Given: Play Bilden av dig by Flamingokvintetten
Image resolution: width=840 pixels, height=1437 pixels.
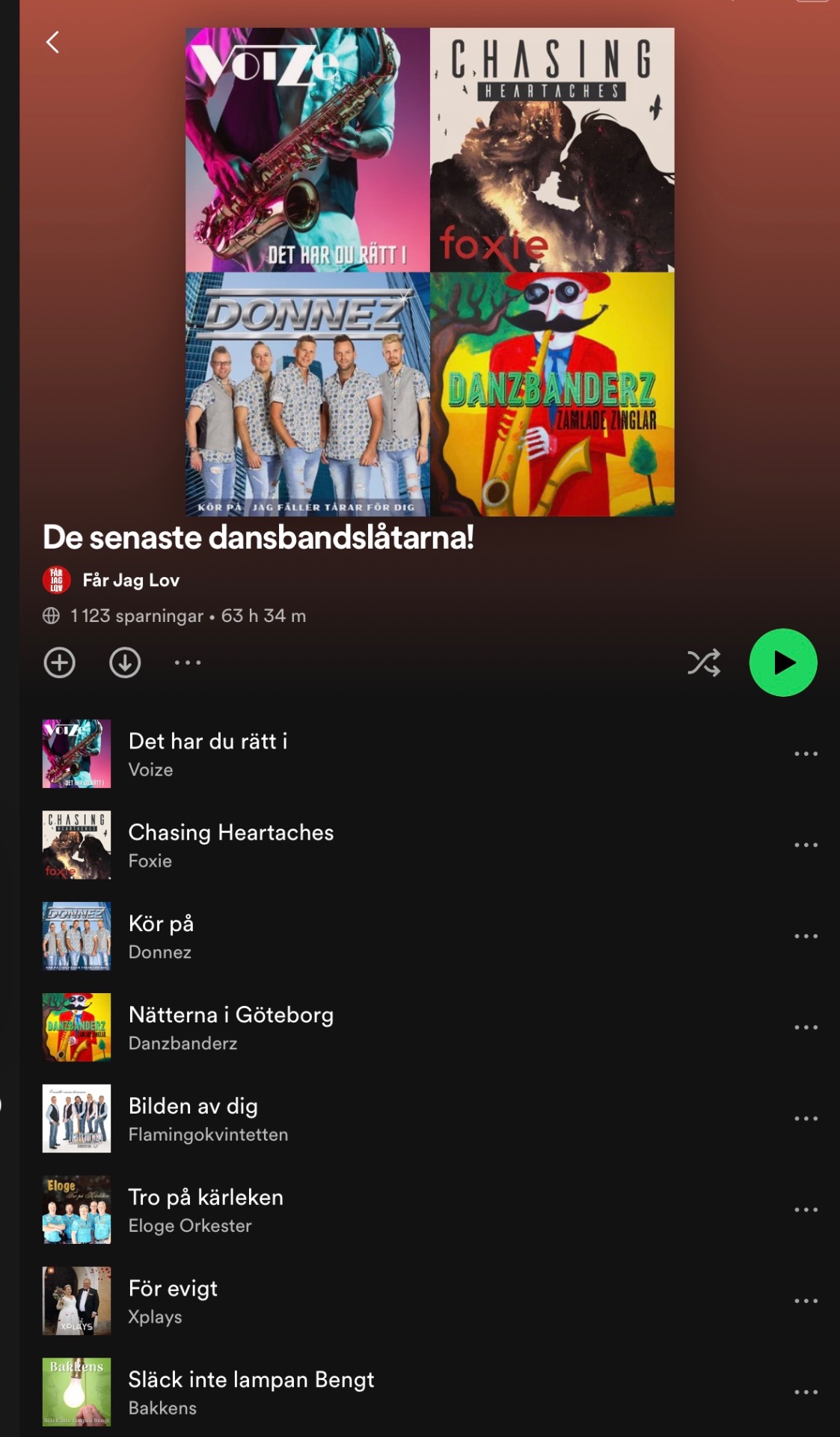Looking at the screenshot, I should click(419, 1119).
